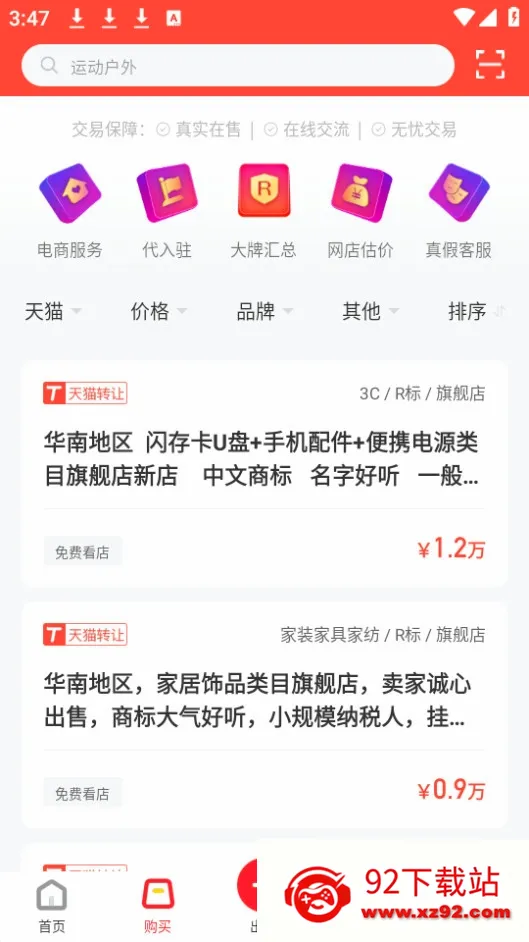Switch to the 首页 tab
Viewport: 529px width, 942px height.
coord(52,907)
